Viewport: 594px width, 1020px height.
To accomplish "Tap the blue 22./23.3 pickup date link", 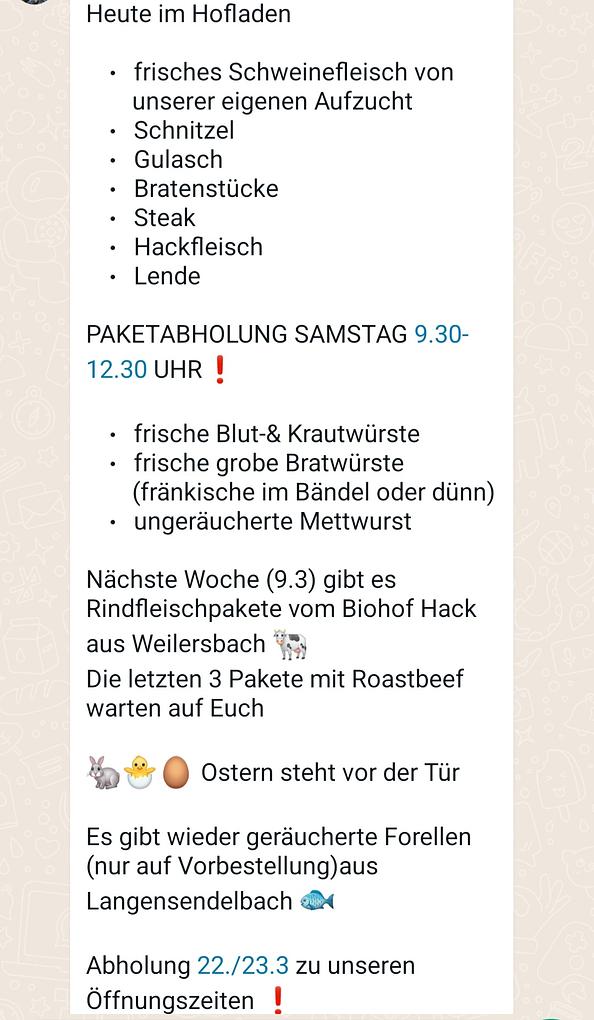I will (x=243, y=965).
